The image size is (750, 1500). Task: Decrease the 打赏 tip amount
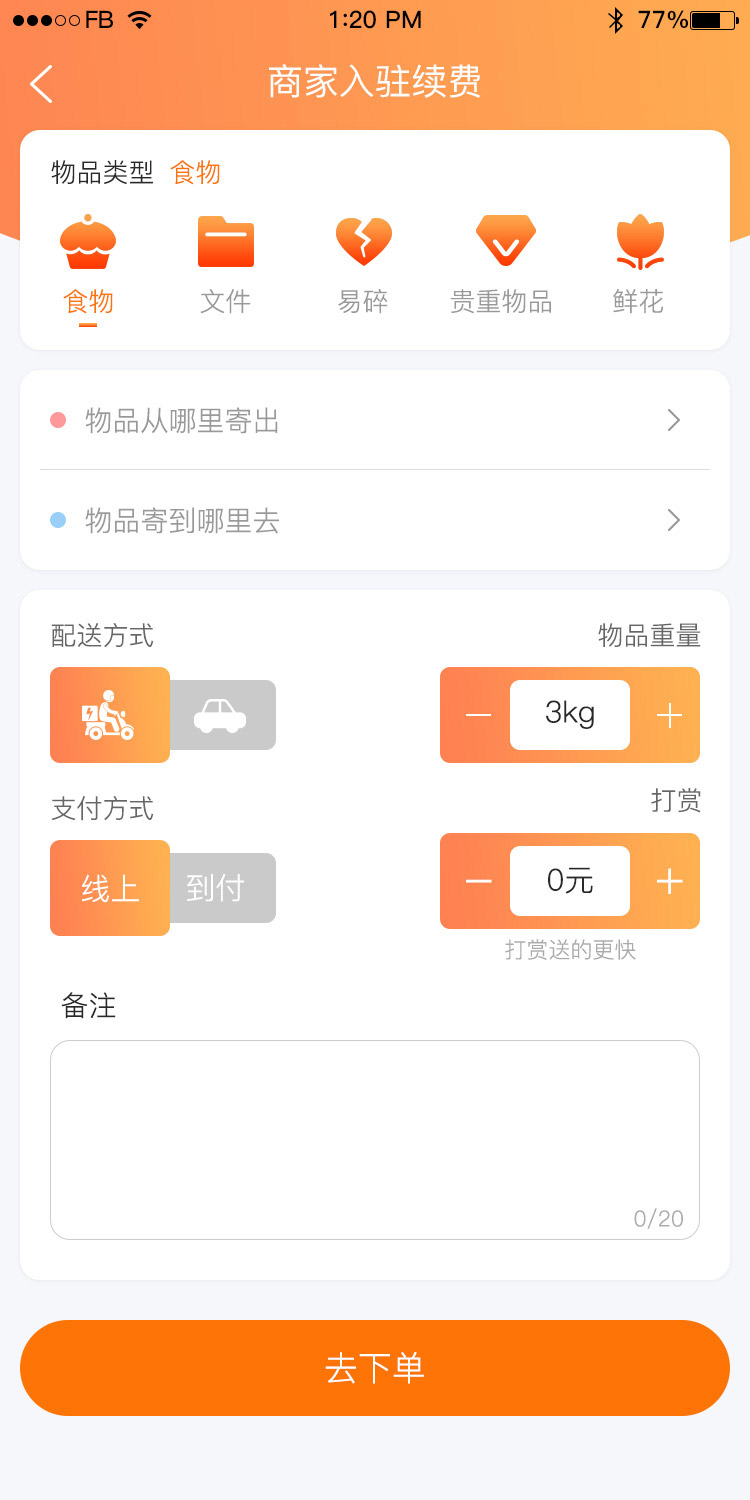[478, 881]
